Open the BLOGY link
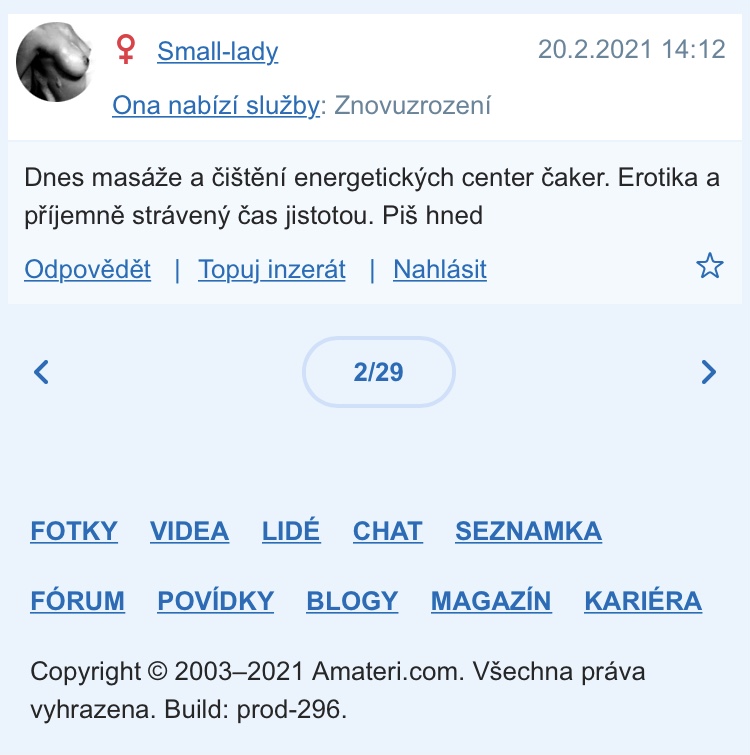The height and width of the screenshot is (755, 750). [352, 601]
